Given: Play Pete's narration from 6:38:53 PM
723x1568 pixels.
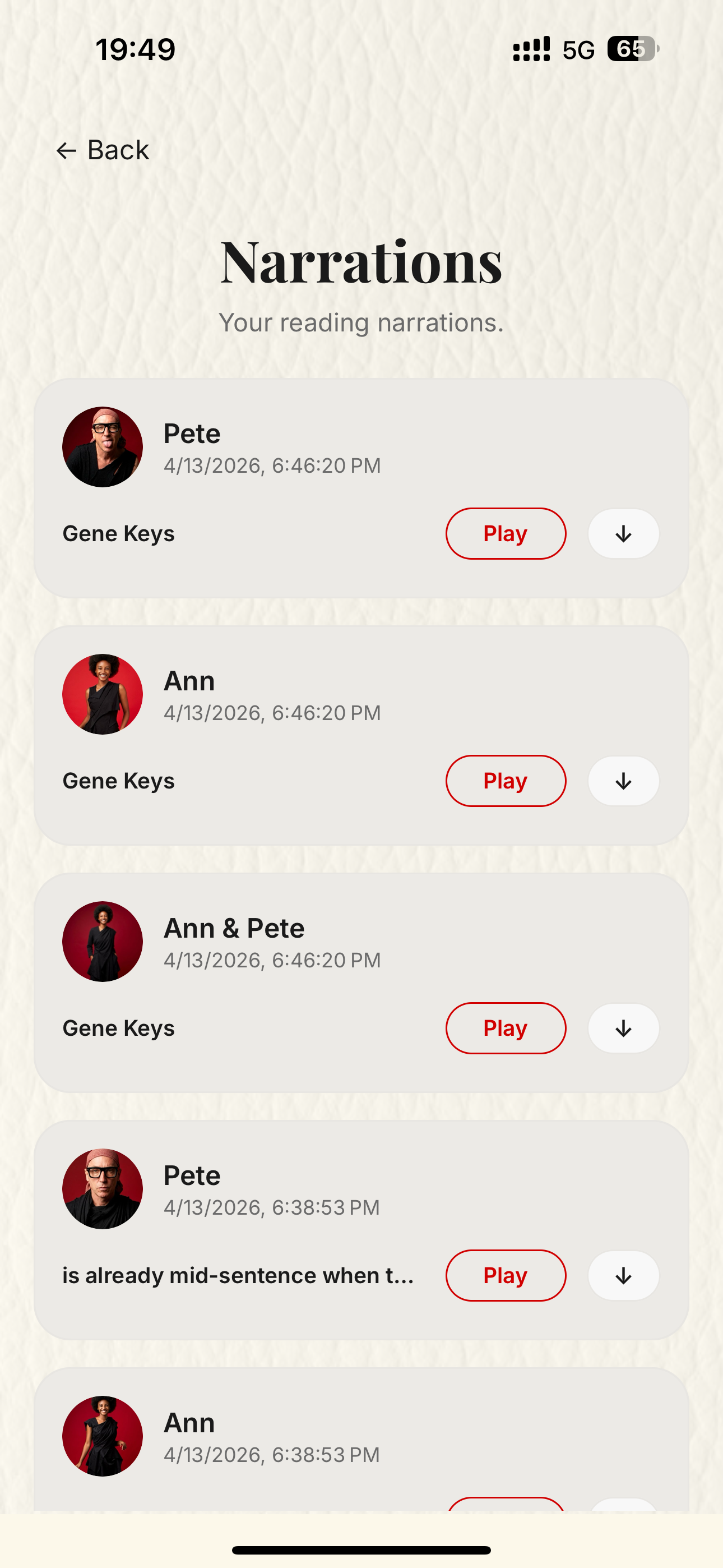Looking at the screenshot, I should (505, 1275).
